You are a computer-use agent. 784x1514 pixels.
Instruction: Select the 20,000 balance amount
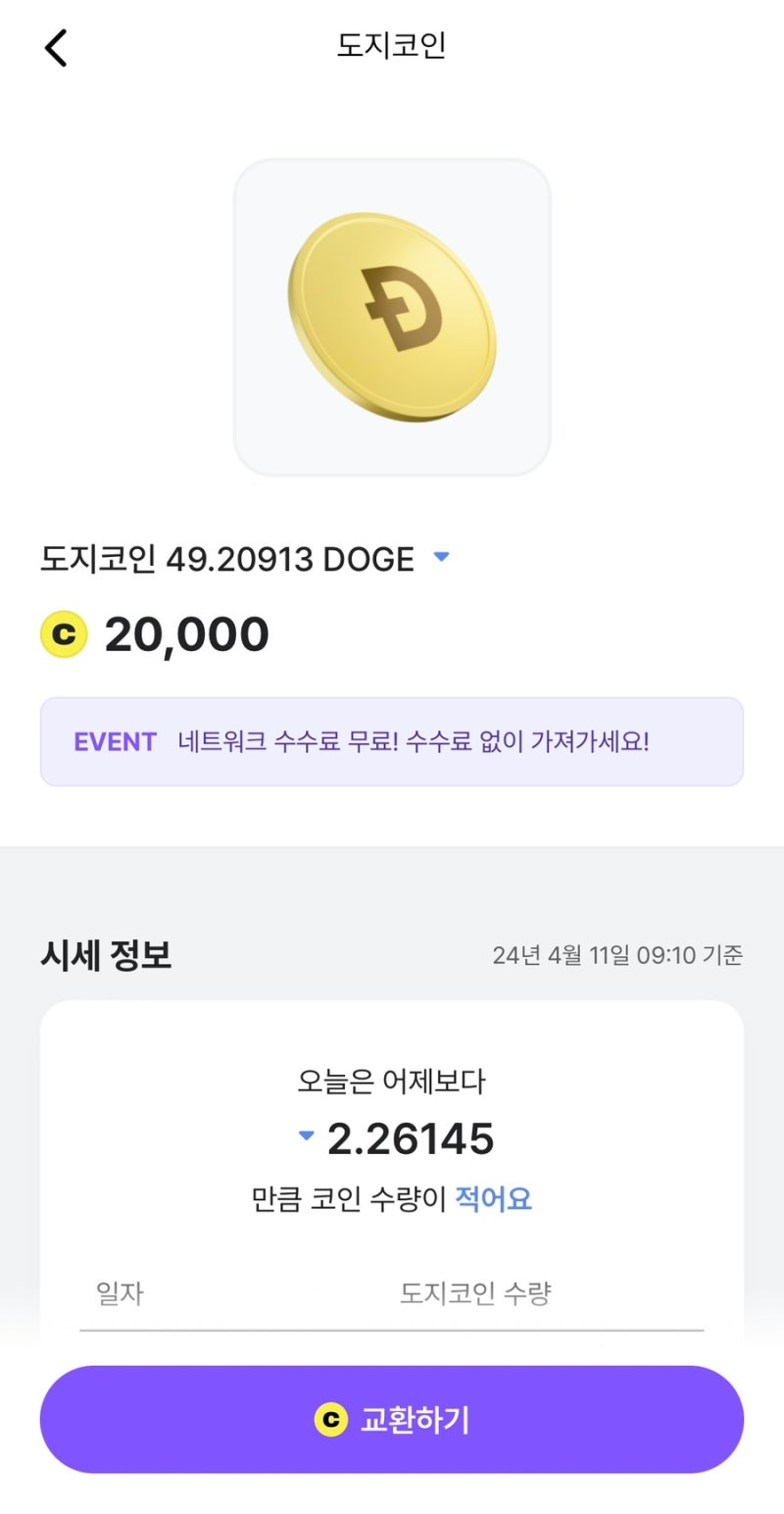[x=186, y=632]
